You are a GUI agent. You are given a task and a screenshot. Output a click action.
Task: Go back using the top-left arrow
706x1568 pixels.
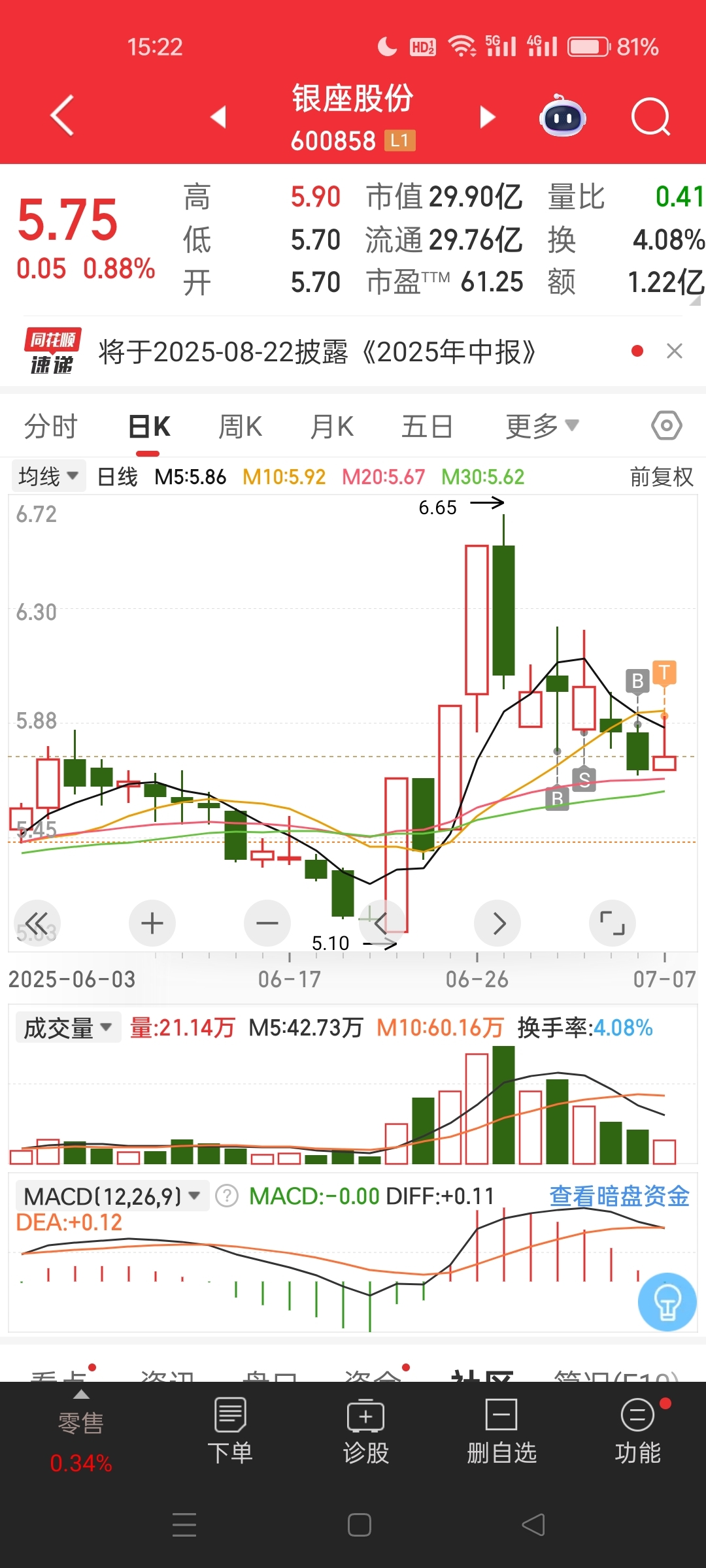(62, 116)
